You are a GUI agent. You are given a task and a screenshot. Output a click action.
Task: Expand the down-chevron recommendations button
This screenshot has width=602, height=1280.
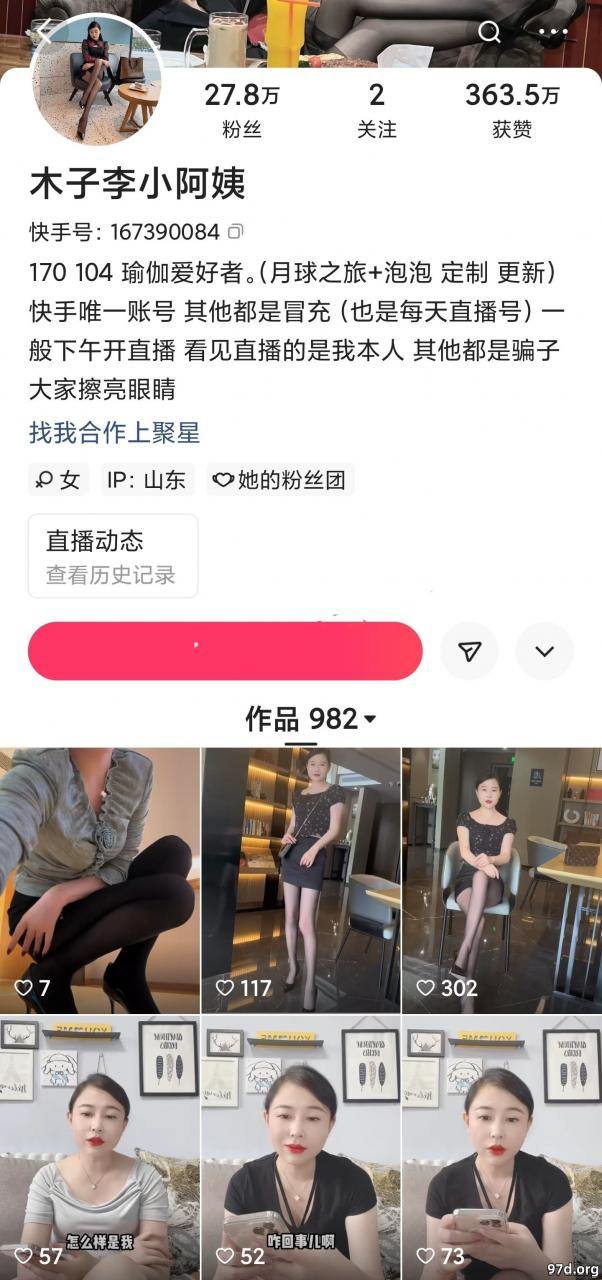coord(544,651)
